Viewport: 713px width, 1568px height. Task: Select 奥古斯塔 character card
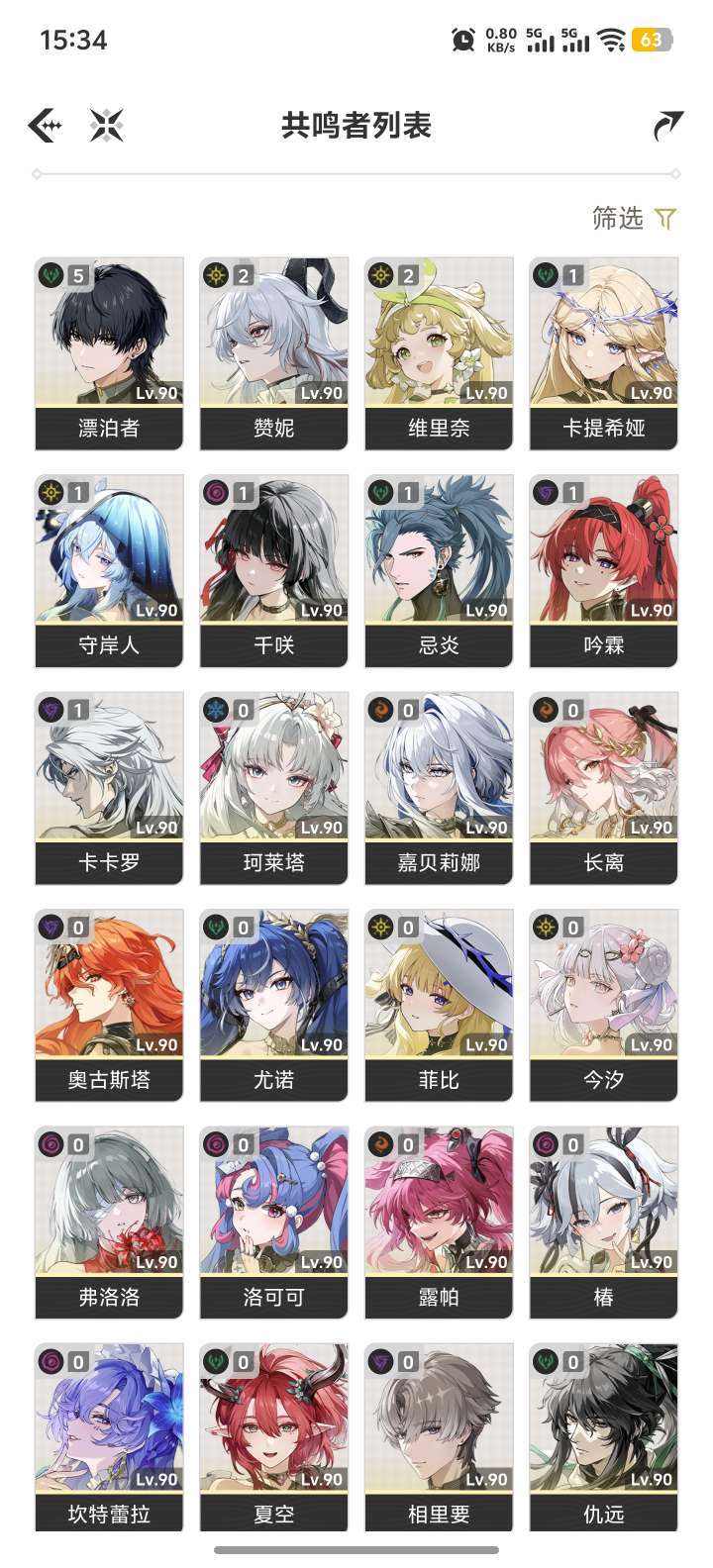(x=109, y=1005)
